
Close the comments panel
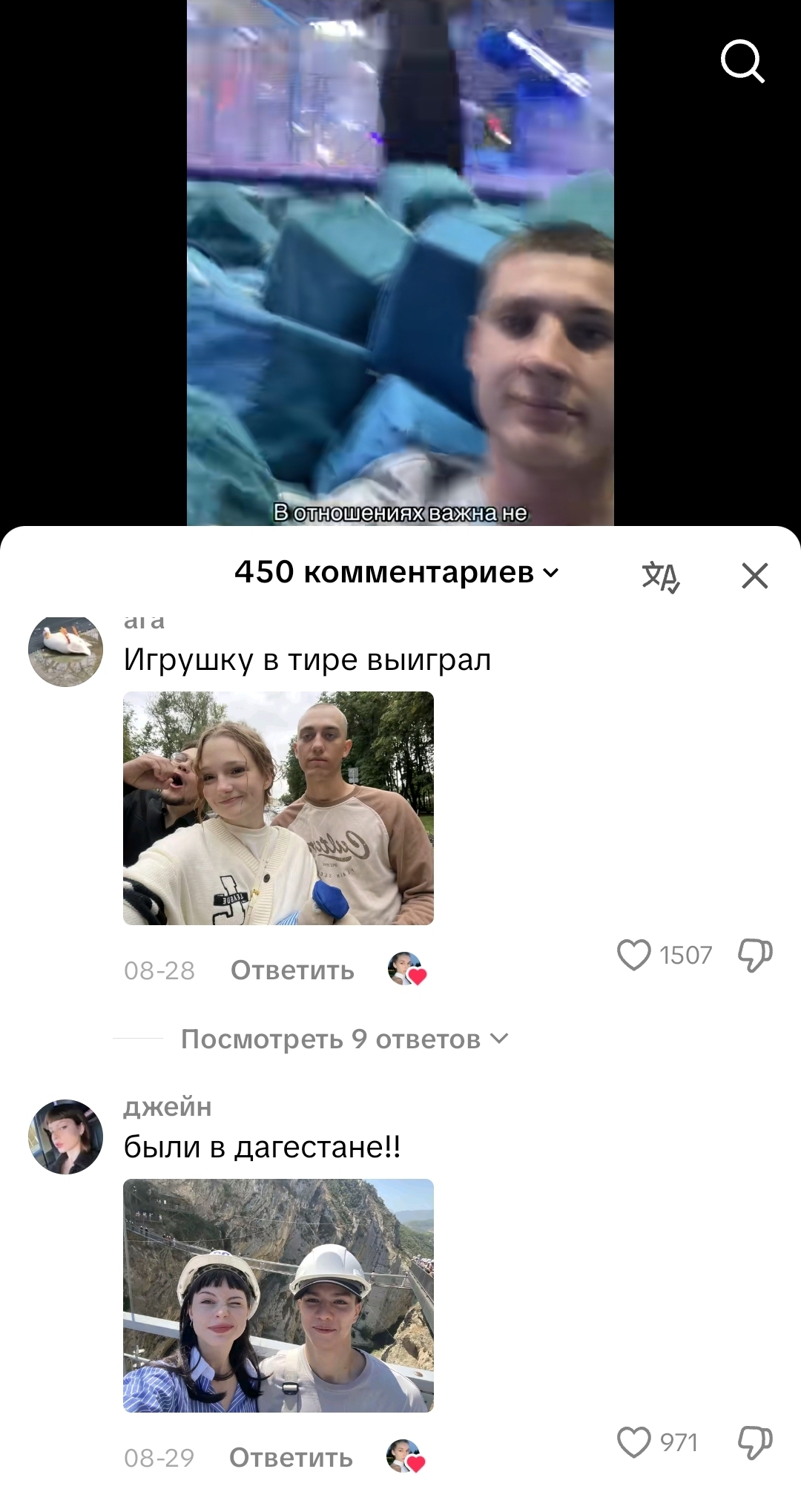[754, 576]
